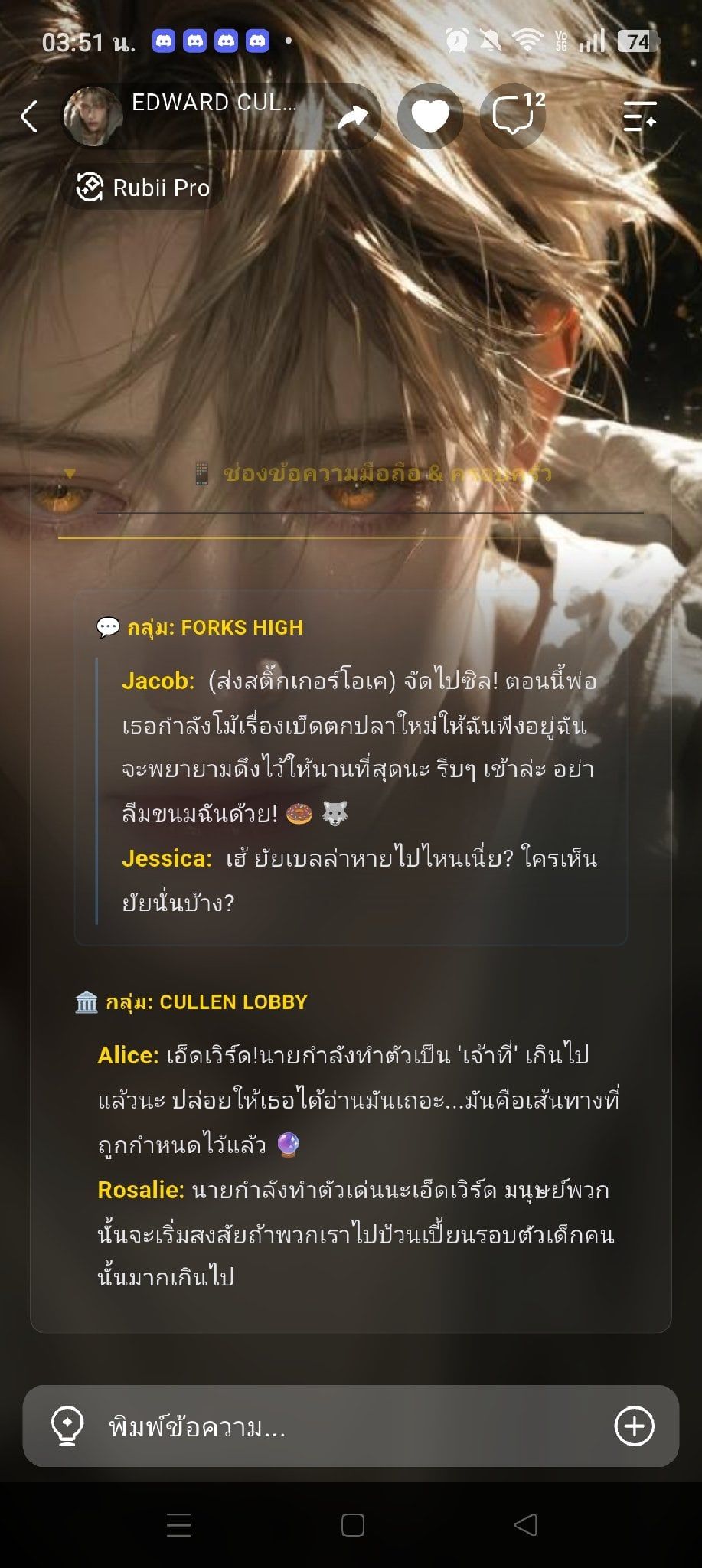
Task: Get a reply suggestion via lightbulb icon
Action: [67, 1426]
